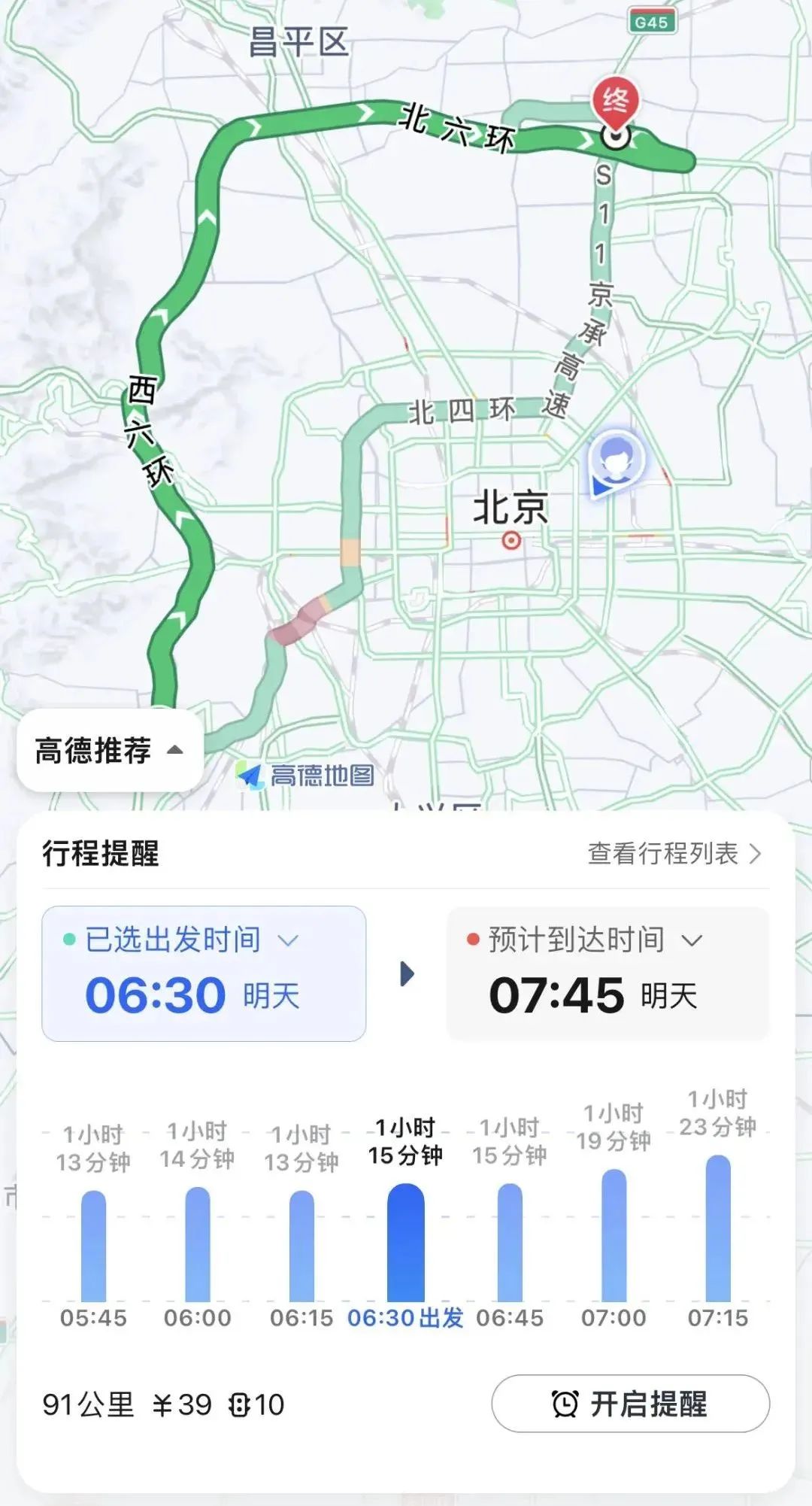Screen dimensions: 812x1506
Task: Select the 07:00 departure bar
Action: (614, 1235)
